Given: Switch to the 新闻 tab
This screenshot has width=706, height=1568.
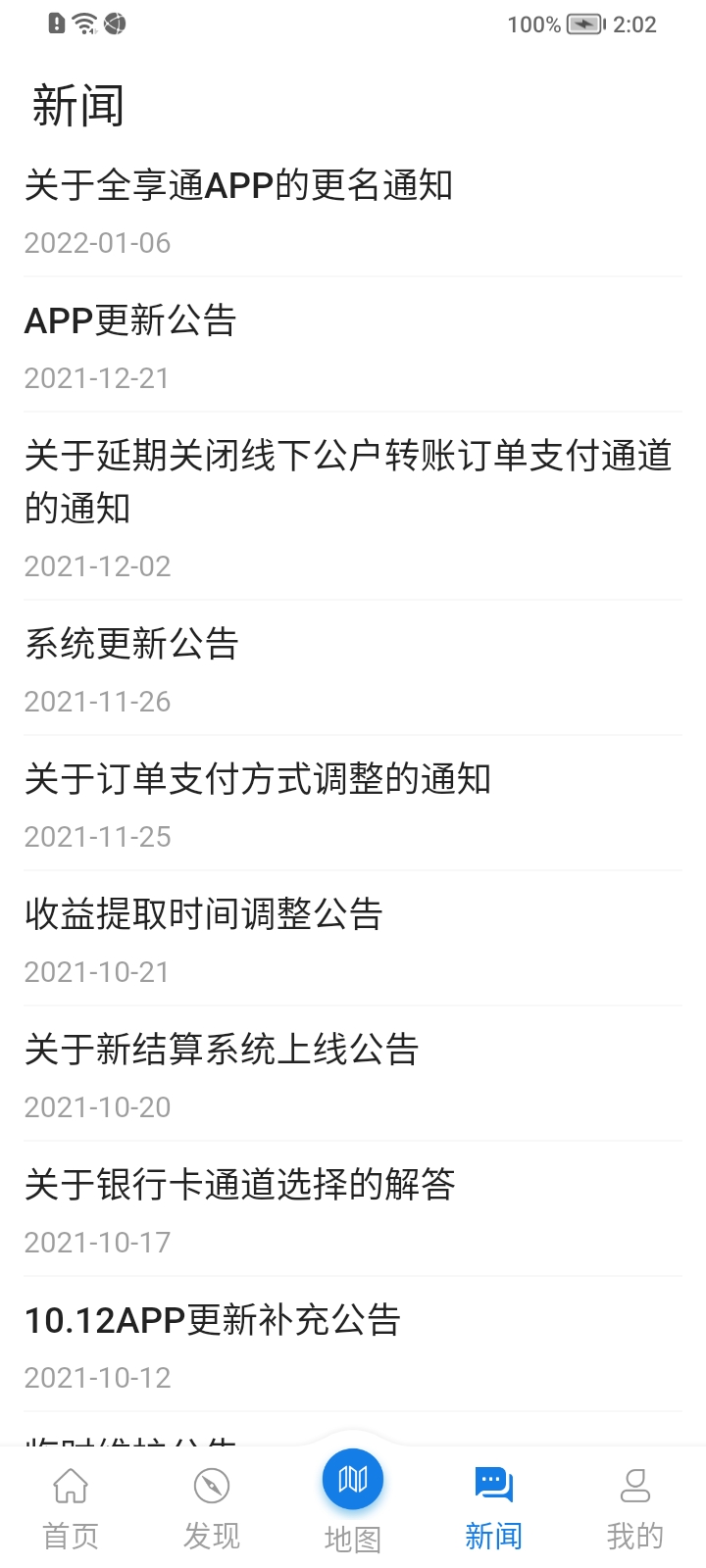Looking at the screenshot, I should [x=493, y=1504].
